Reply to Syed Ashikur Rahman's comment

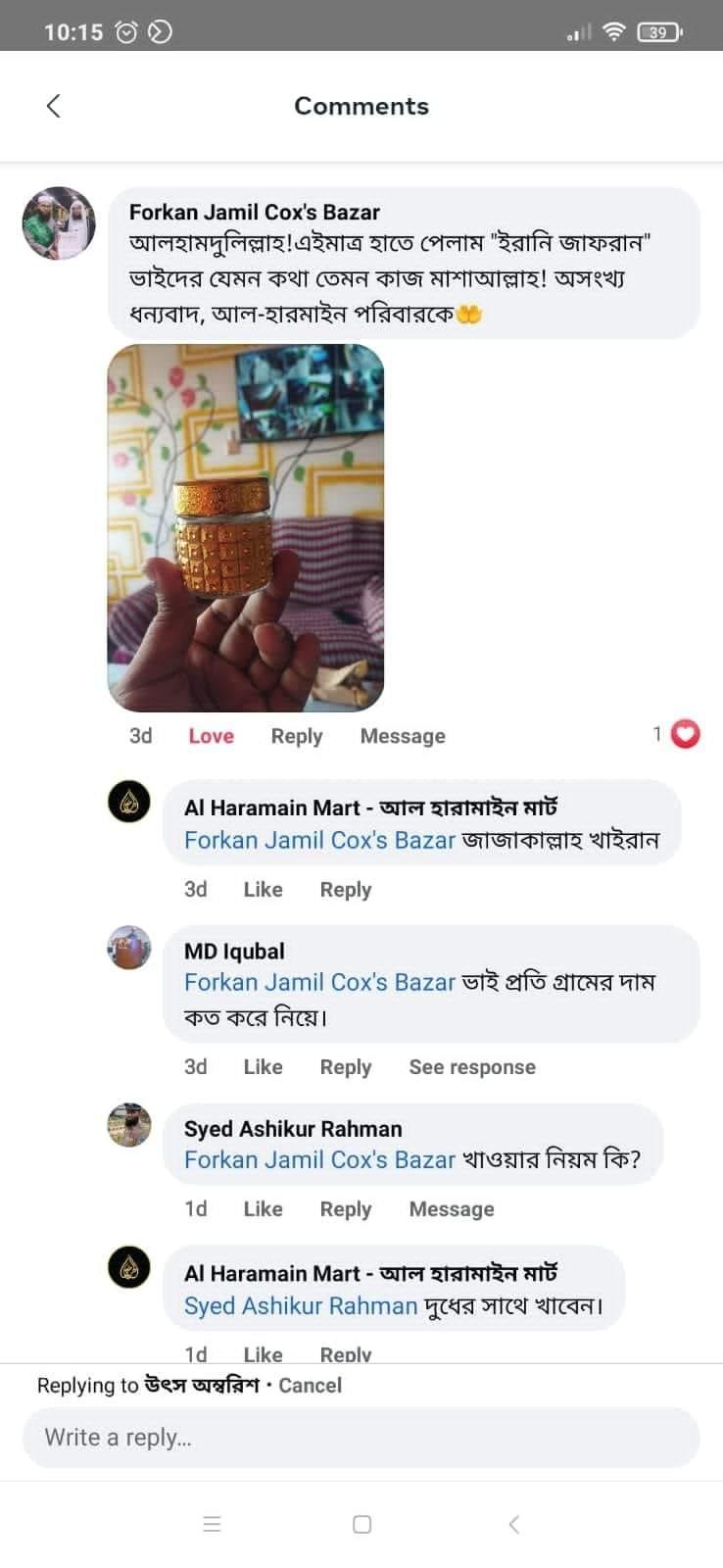click(345, 1208)
